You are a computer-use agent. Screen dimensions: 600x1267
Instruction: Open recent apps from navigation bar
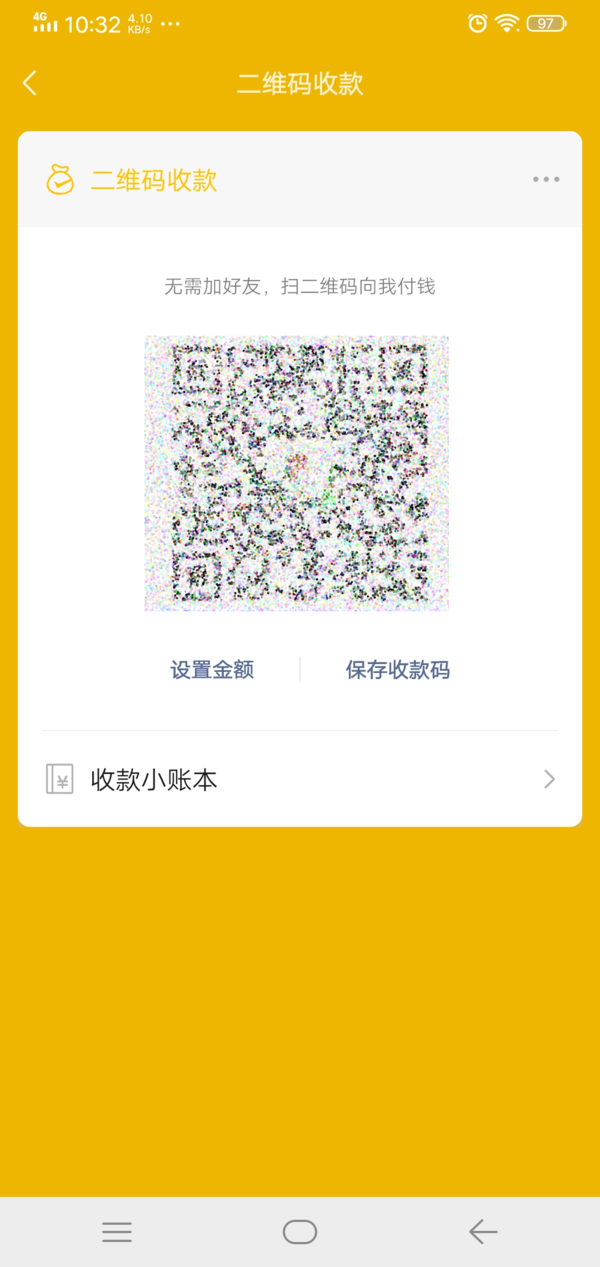click(117, 1232)
